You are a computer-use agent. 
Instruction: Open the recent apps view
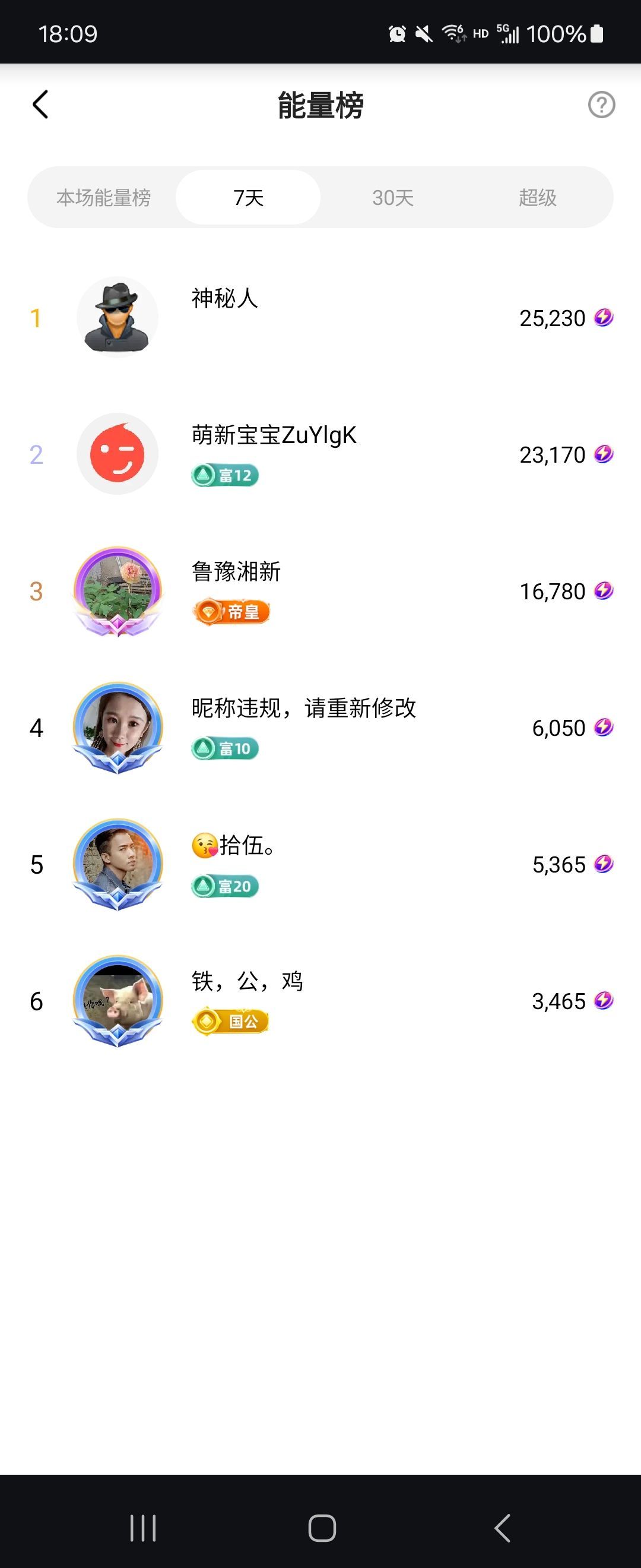coord(143,1528)
